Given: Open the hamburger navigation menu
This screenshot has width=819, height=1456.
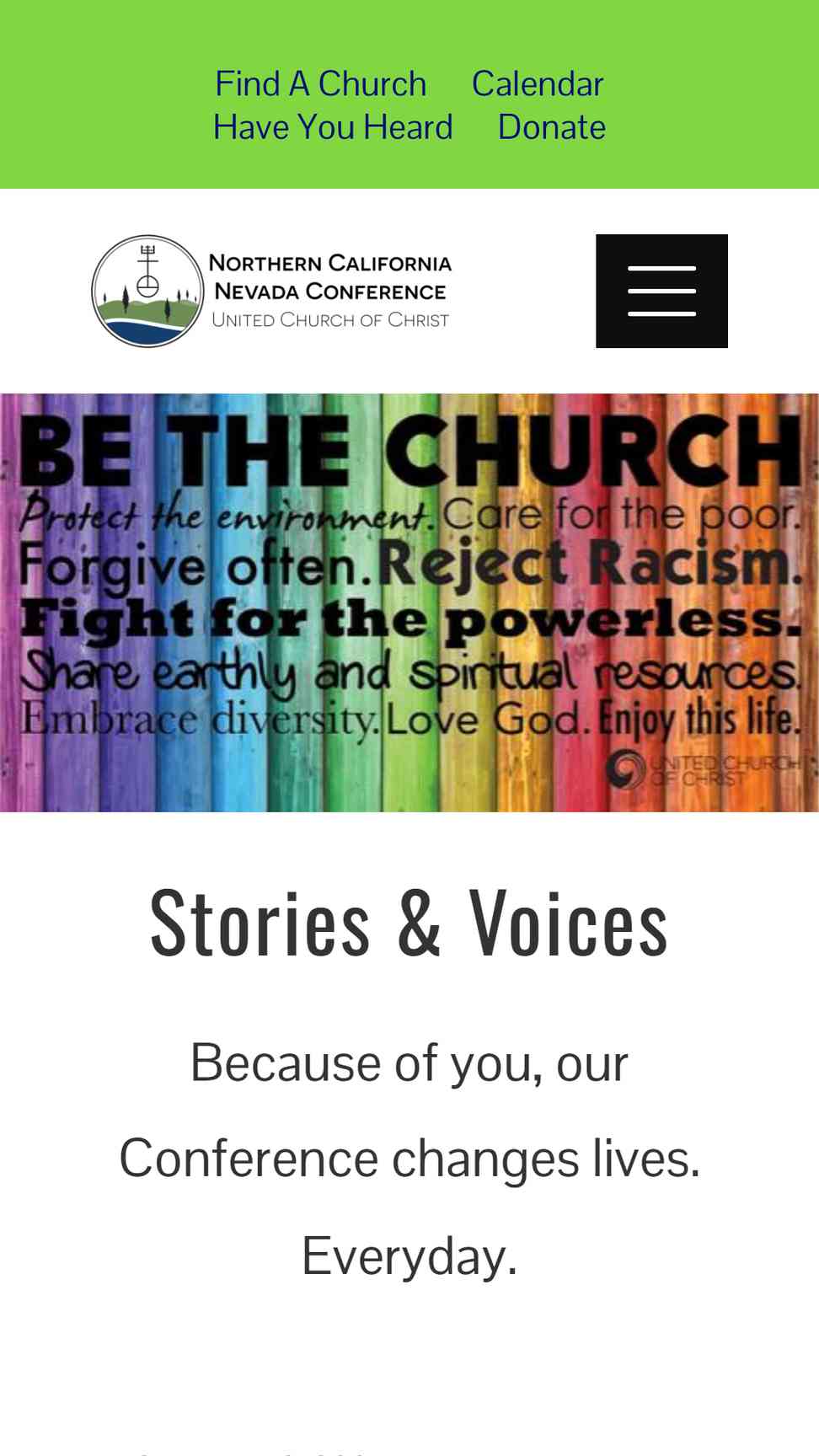Looking at the screenshot, I should tap(661, 291).
